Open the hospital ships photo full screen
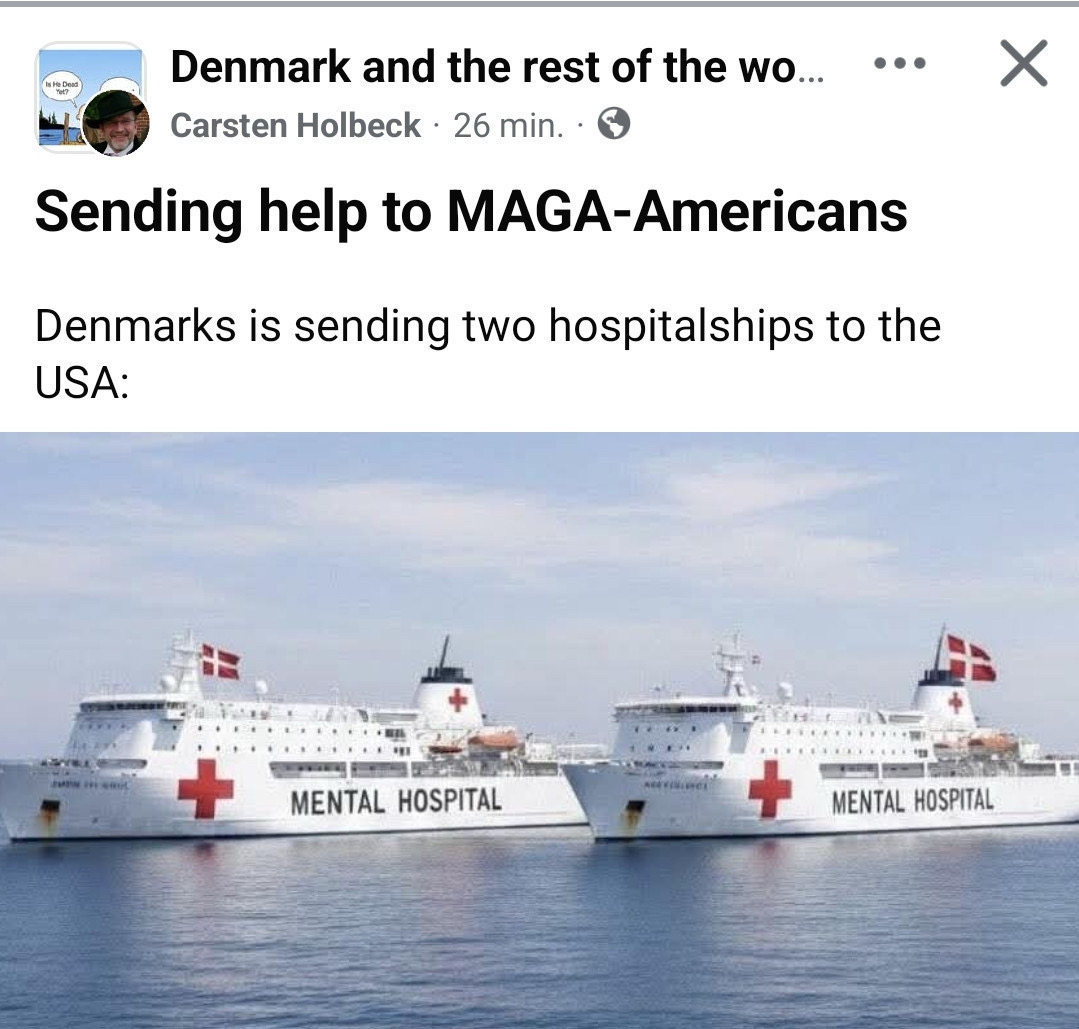Image resolution: width=1079 pixels, height=1029 pixels. (539, 730)
